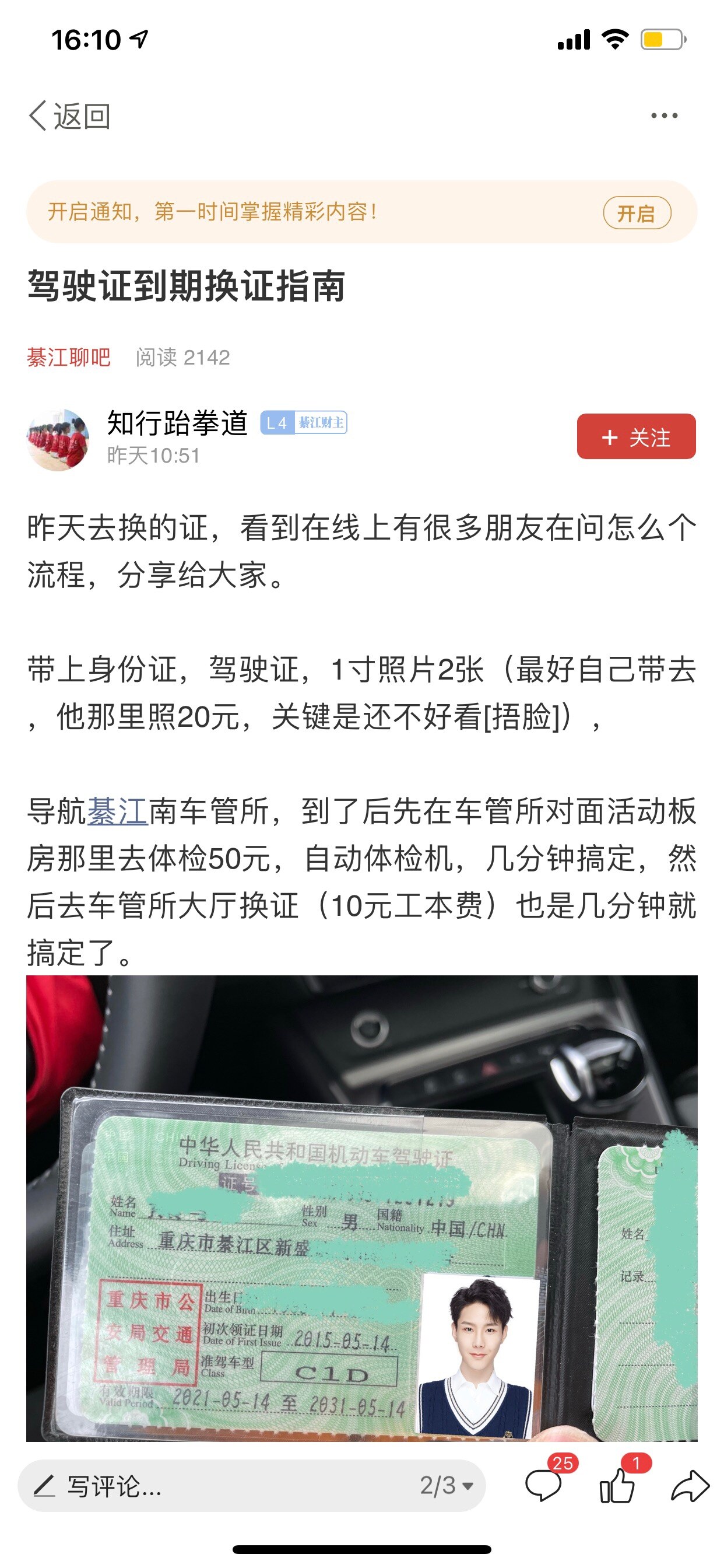Open the comments with 25 replies

[x=544, y=1485]
